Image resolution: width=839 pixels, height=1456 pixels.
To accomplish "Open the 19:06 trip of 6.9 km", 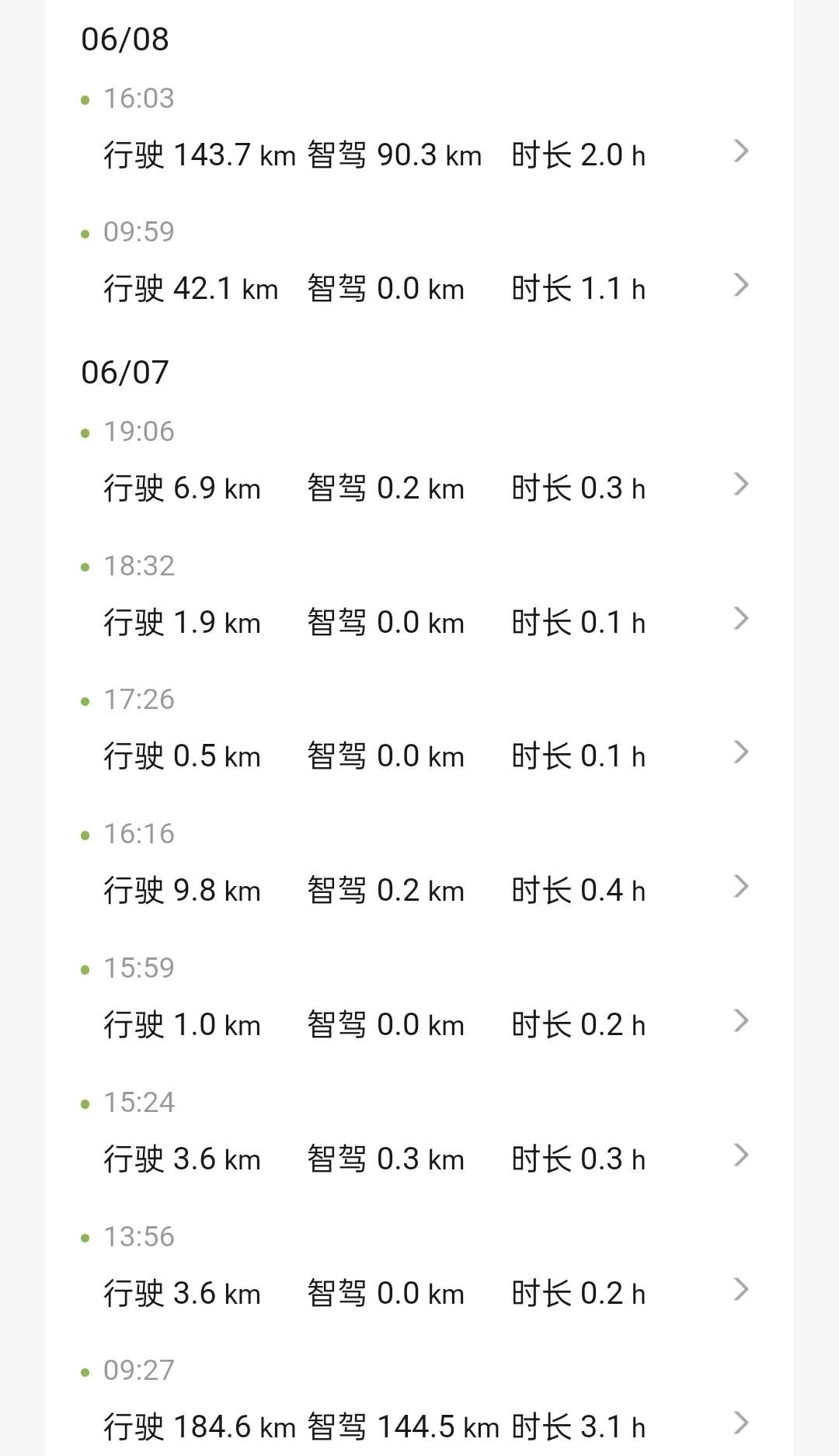I will tap(419, 488).
